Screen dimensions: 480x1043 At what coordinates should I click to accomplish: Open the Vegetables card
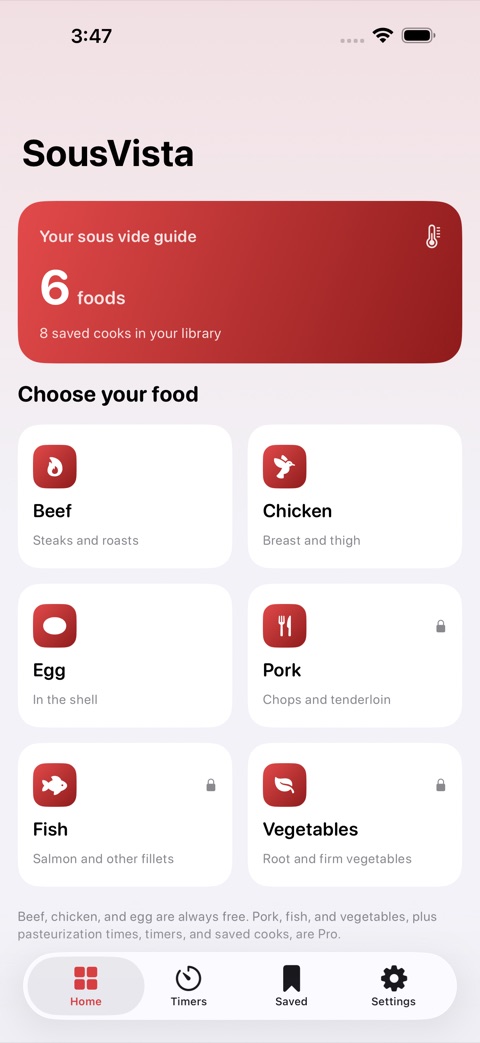tap(355, 815)
